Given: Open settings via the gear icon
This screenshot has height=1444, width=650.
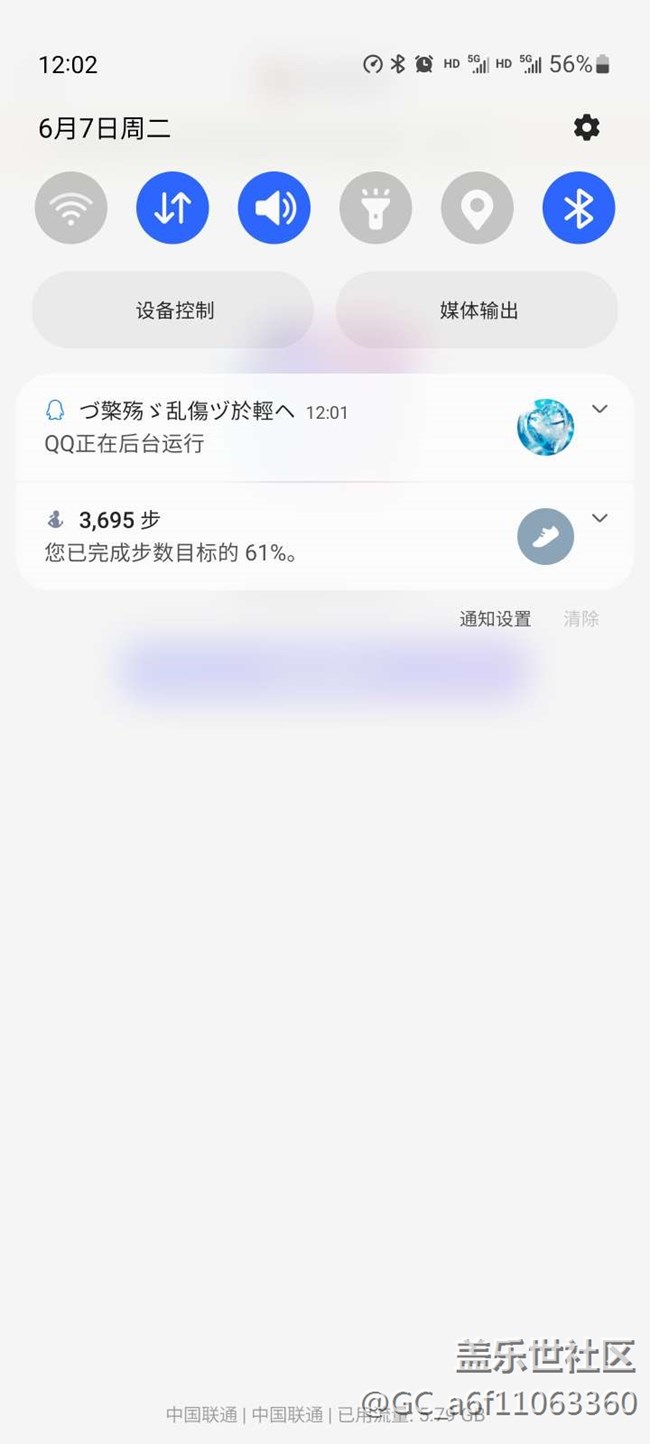Looking at the screenshot, I should (586, 128).
